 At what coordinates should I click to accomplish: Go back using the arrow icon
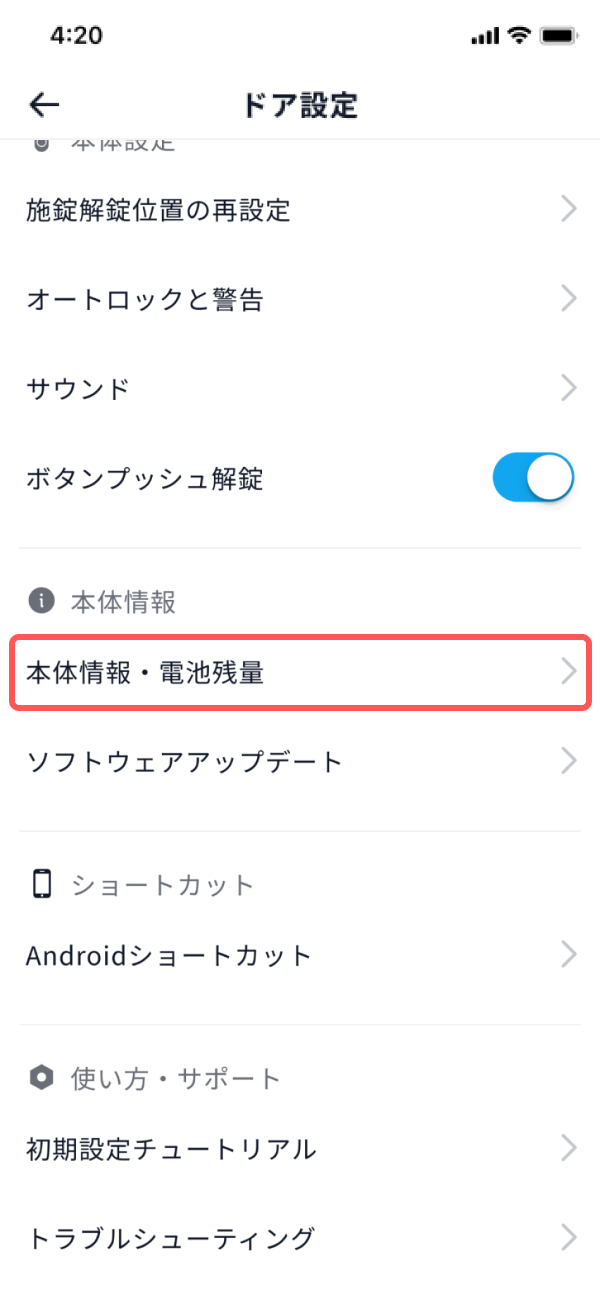[45, 104]
